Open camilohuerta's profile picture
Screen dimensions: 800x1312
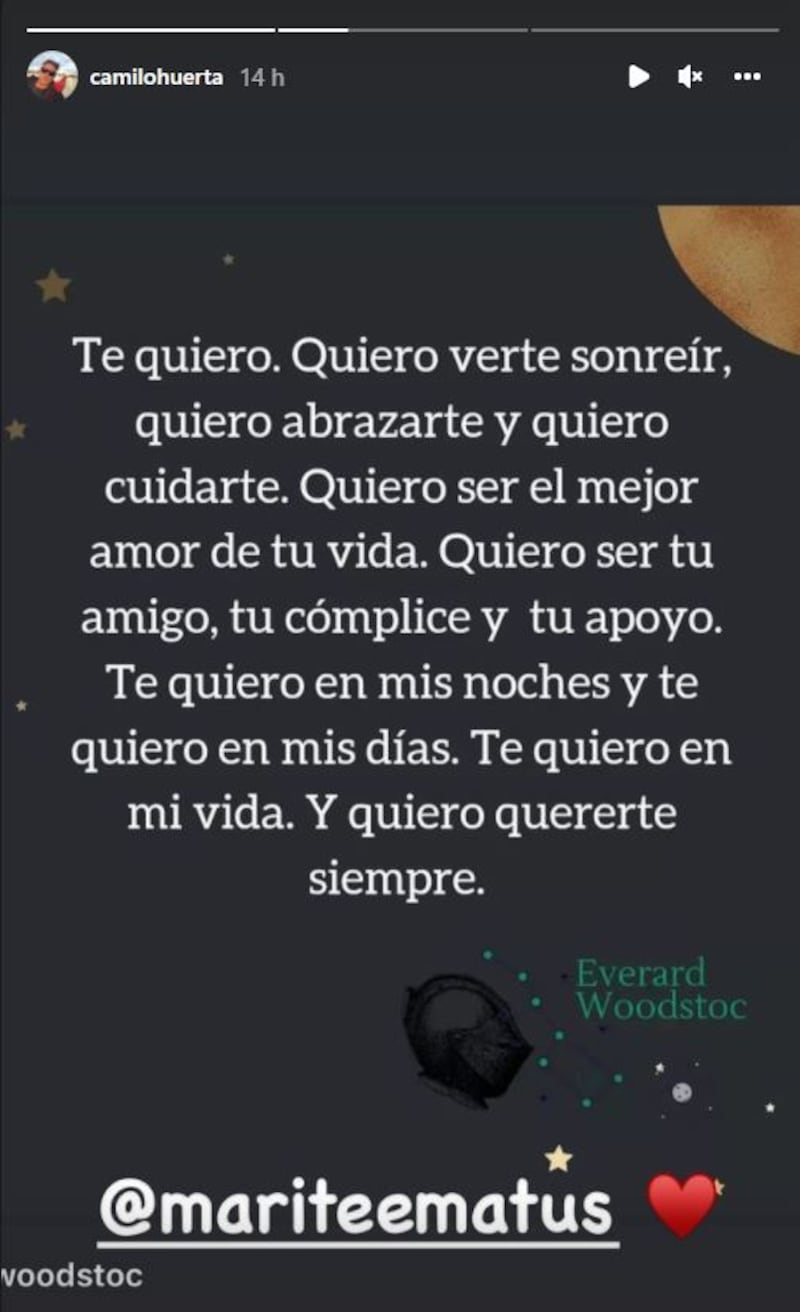[x=52, y=76]
